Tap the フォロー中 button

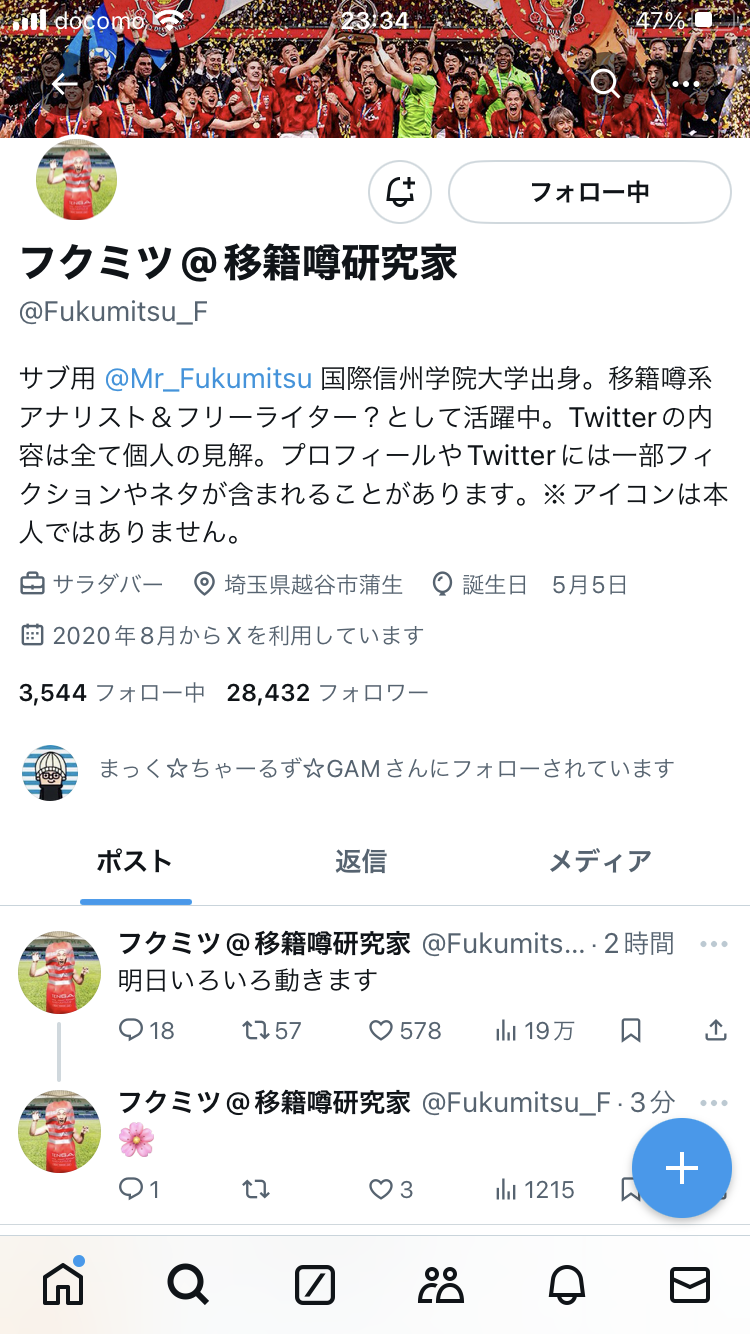(590, 192)
